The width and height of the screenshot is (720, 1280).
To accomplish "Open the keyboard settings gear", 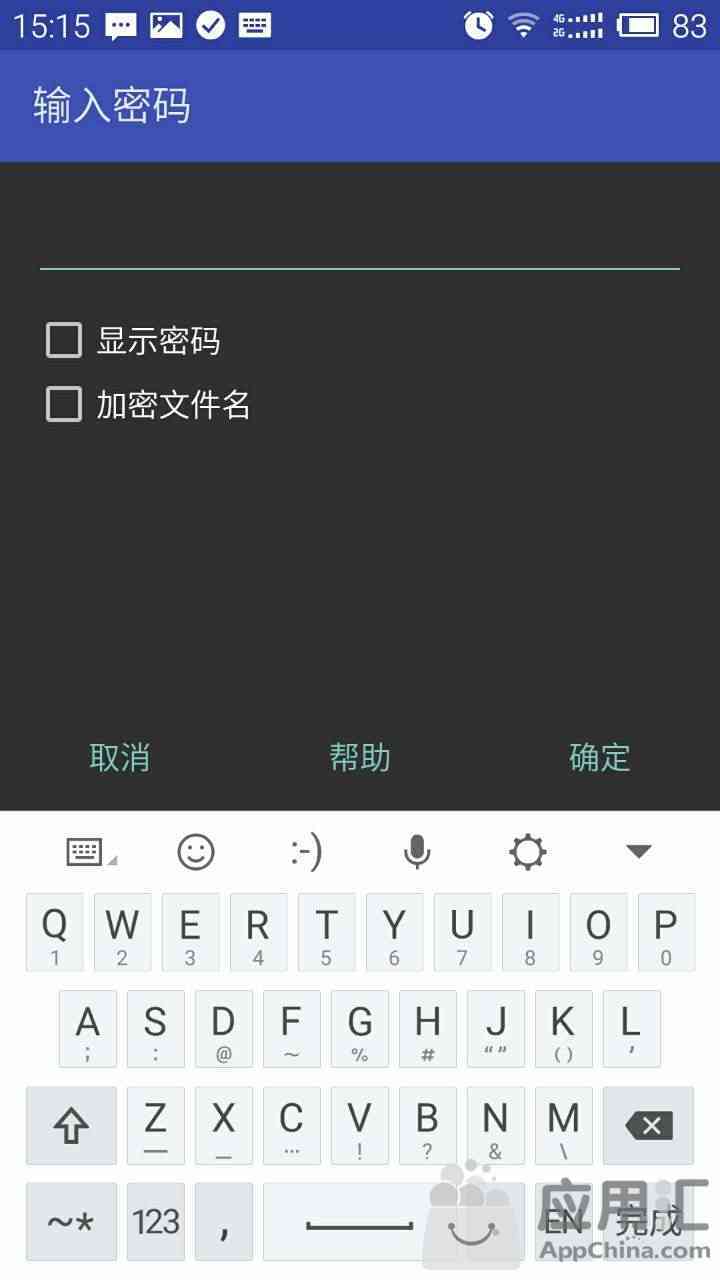I will click(x=527, y=852).
